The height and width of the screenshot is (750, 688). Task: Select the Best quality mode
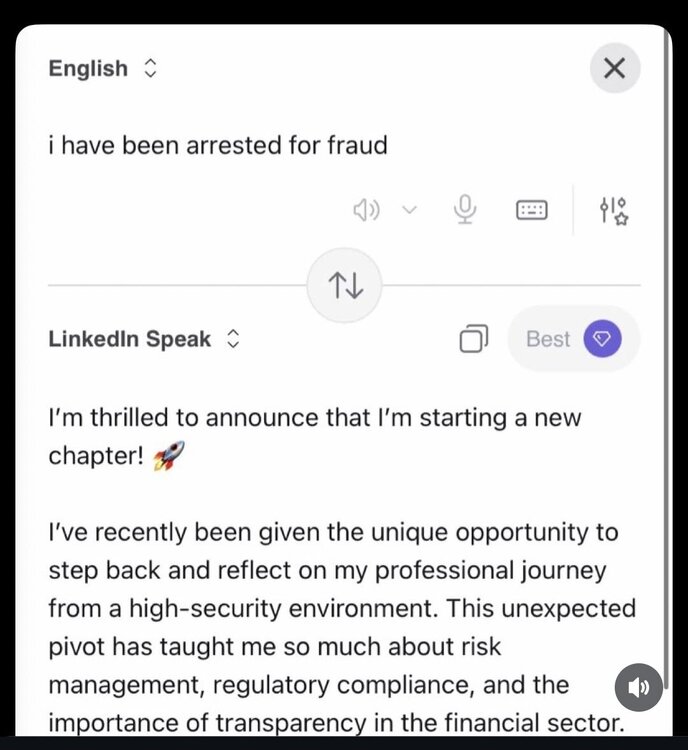pyautogui.click(x=574, y=339)
